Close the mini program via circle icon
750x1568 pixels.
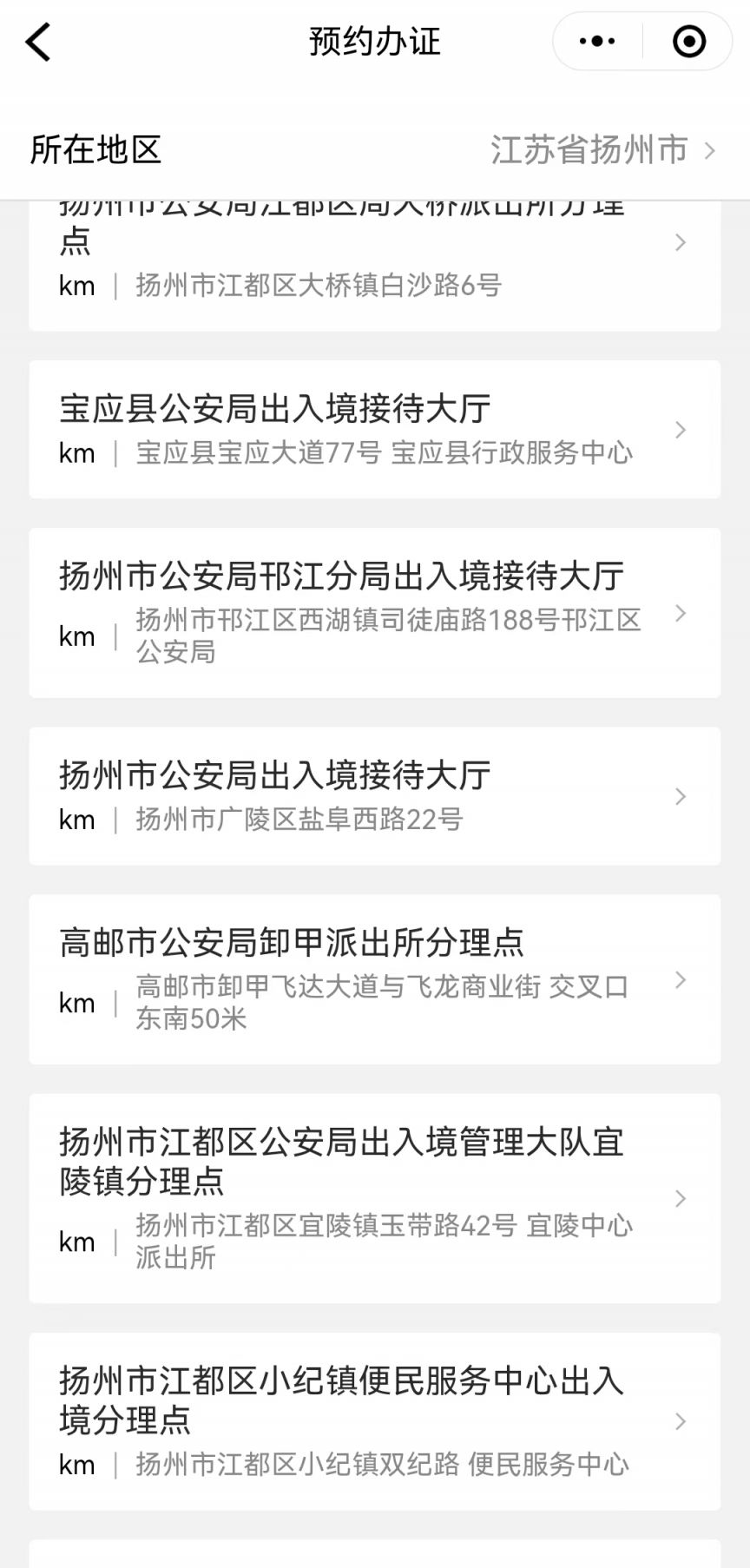click(689, 42)
